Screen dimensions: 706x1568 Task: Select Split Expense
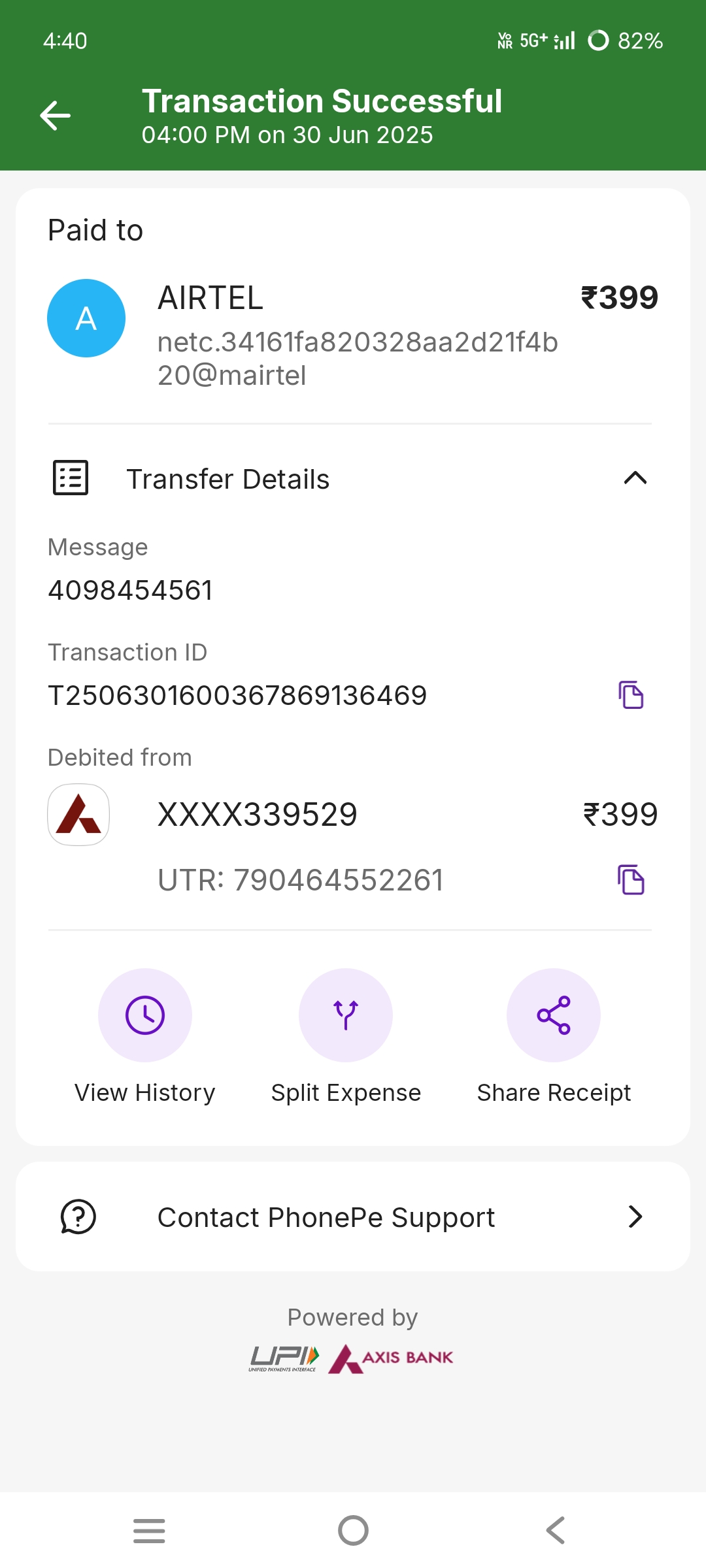pos(346,1015)
